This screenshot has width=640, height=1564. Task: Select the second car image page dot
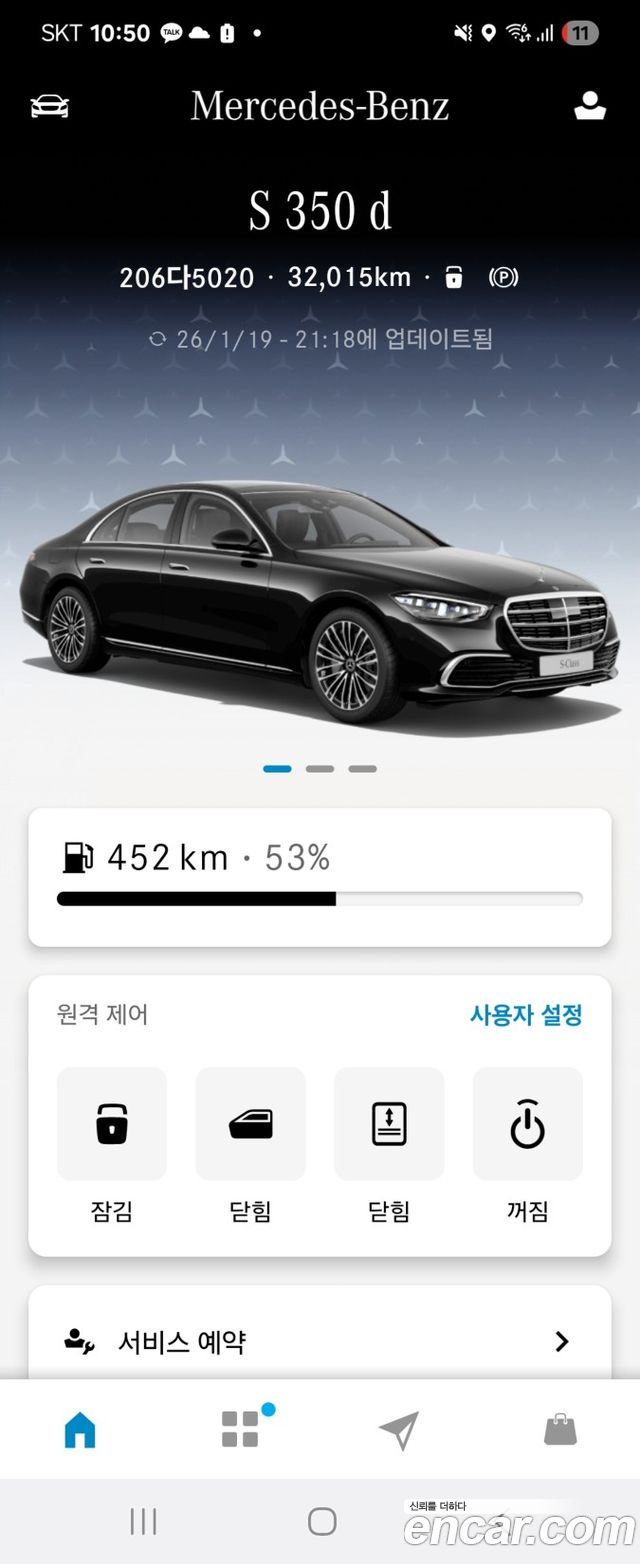[x=320, y=769]
